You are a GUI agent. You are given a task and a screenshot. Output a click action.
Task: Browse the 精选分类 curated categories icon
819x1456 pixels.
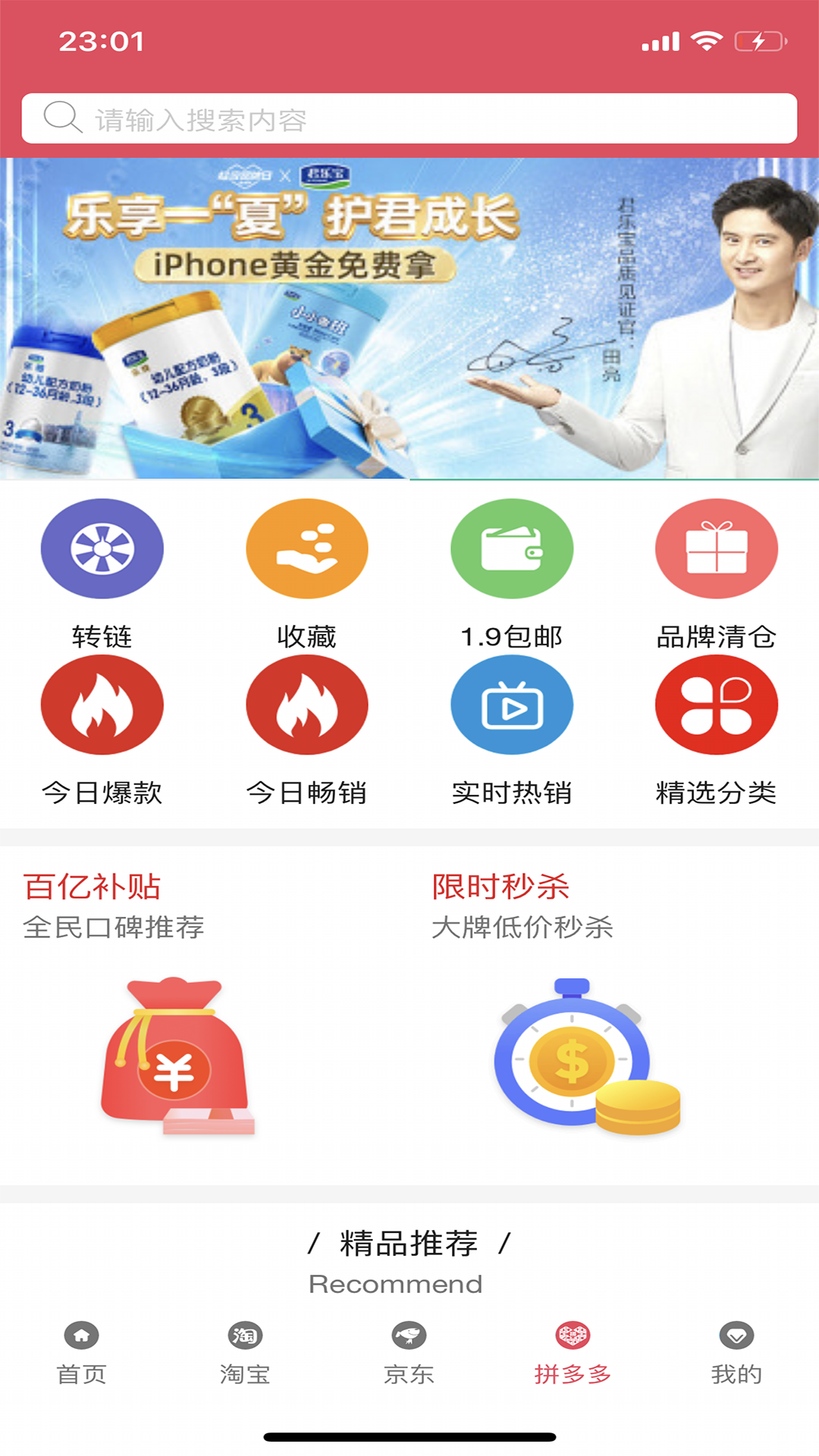click(716, 704)
